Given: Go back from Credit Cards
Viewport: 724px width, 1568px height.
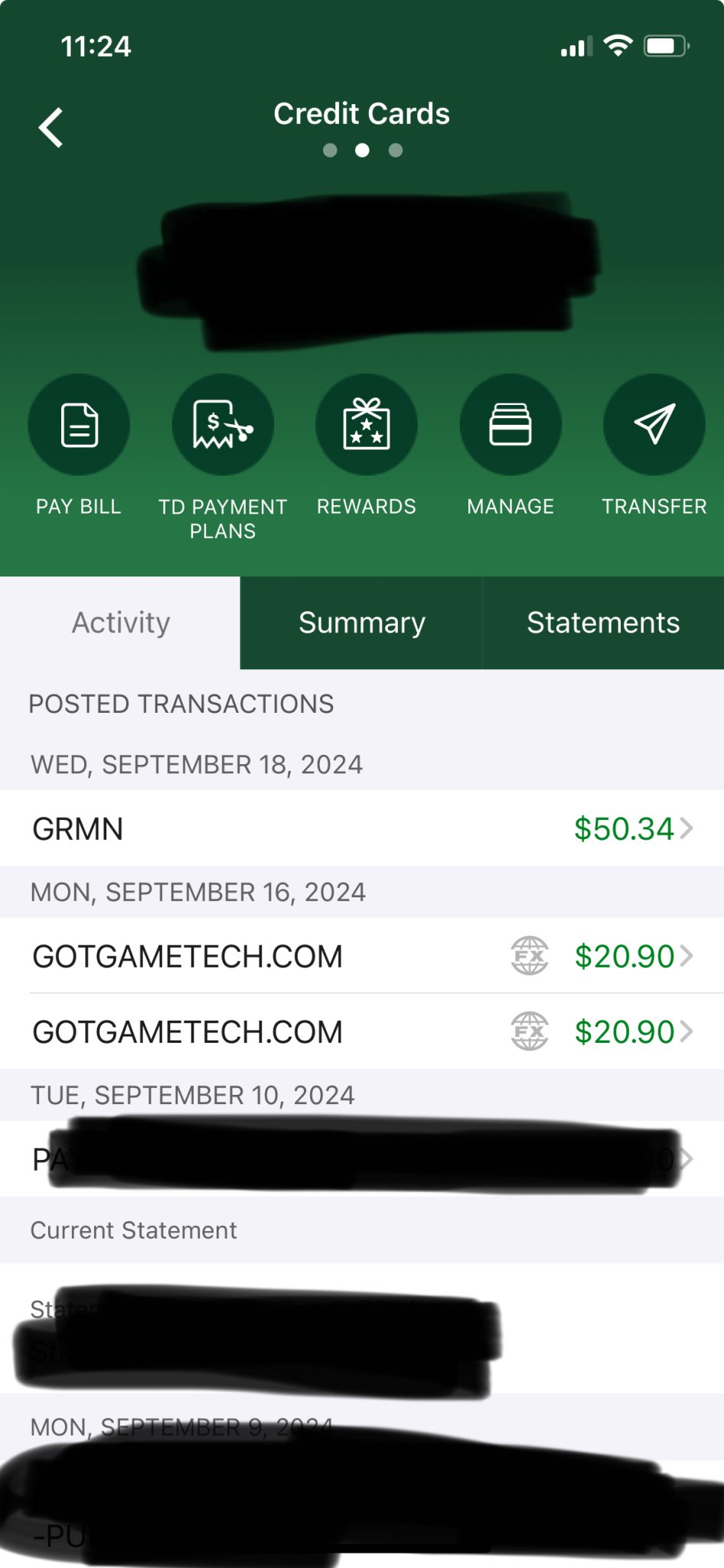Looking at the screenshot, I should 51,127.
